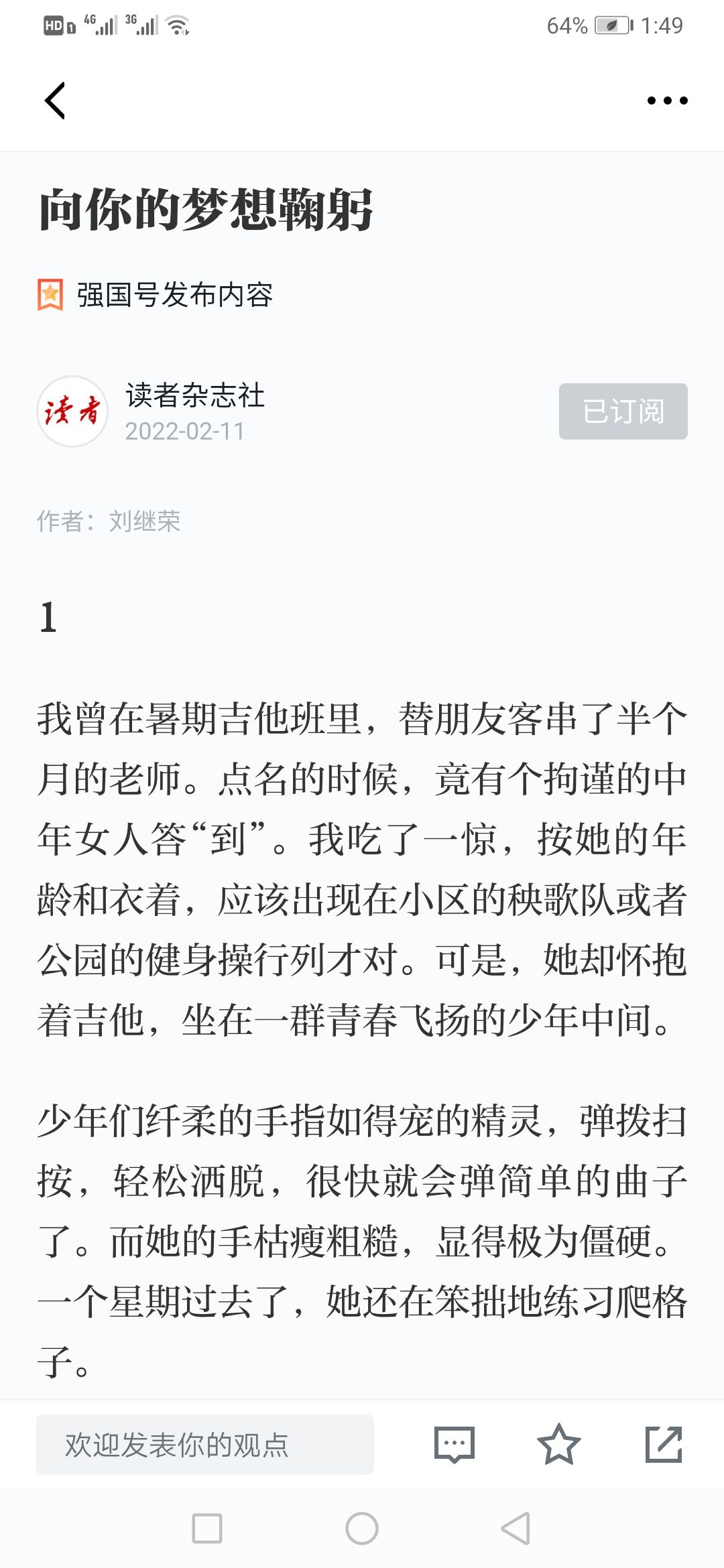View the article comments
Viewport: 724px width, 1568px height.
click(x=455, y=1445)
